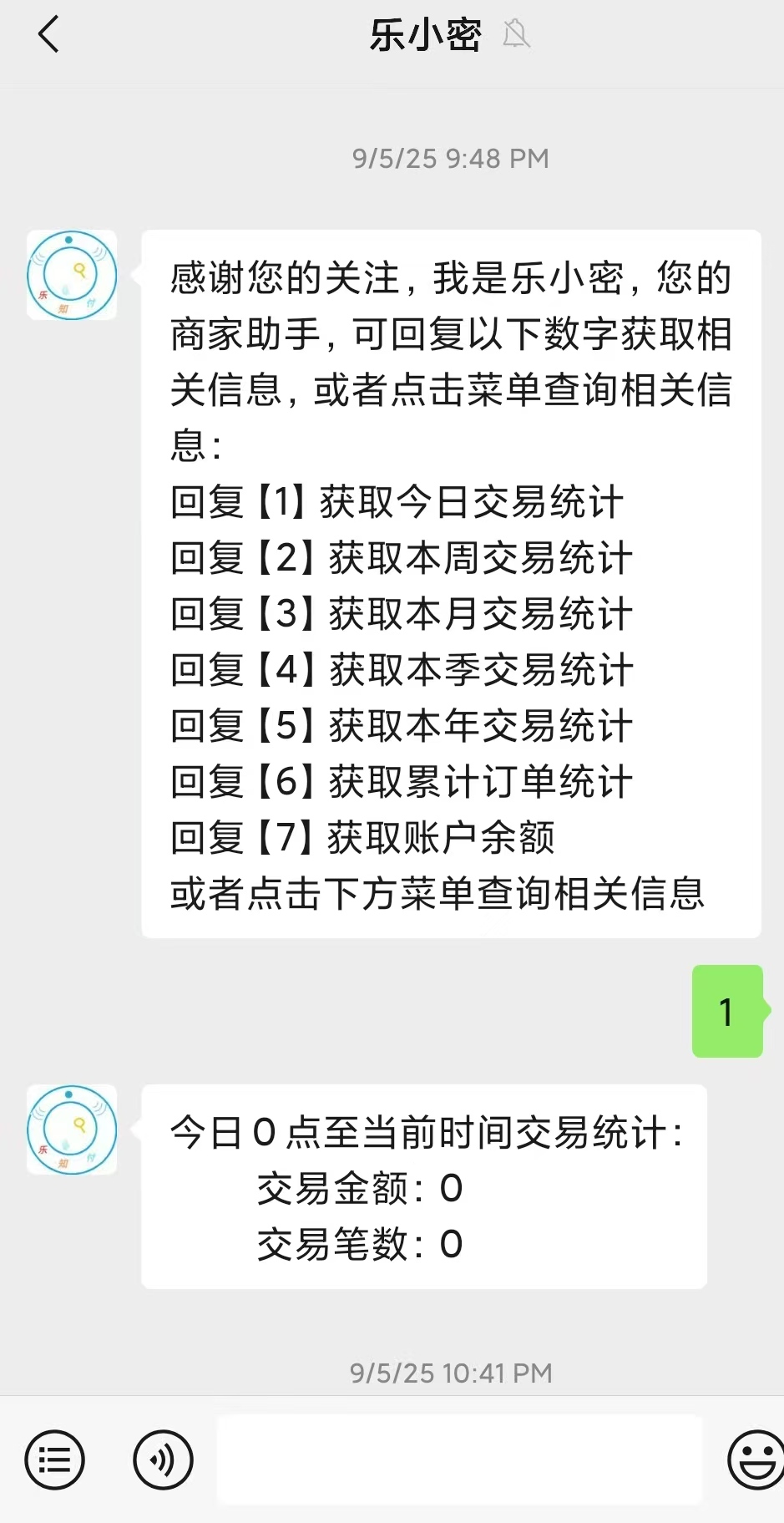
Task: Open the official account custom menu list icon
Action: 53,1460
